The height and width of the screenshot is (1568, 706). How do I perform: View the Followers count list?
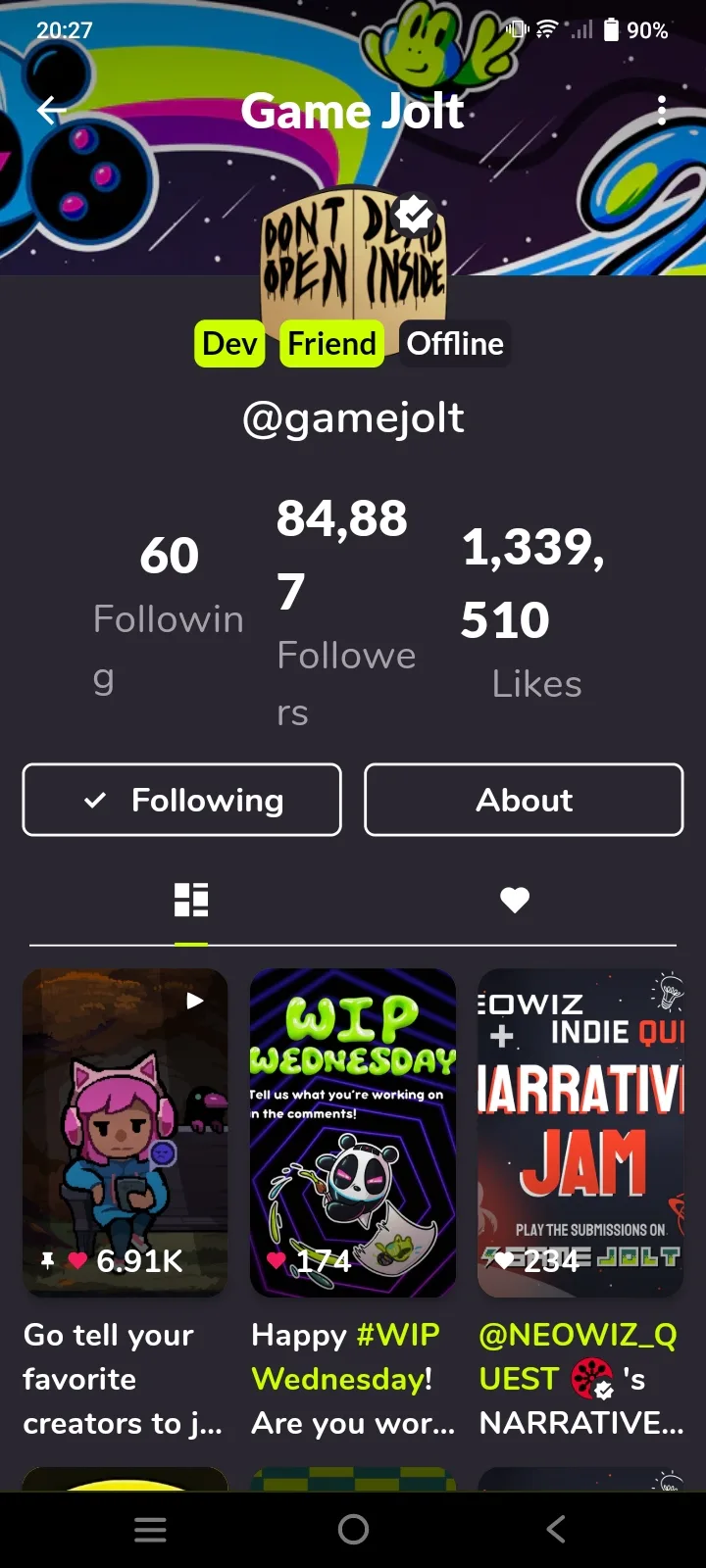tap(345, 612)
